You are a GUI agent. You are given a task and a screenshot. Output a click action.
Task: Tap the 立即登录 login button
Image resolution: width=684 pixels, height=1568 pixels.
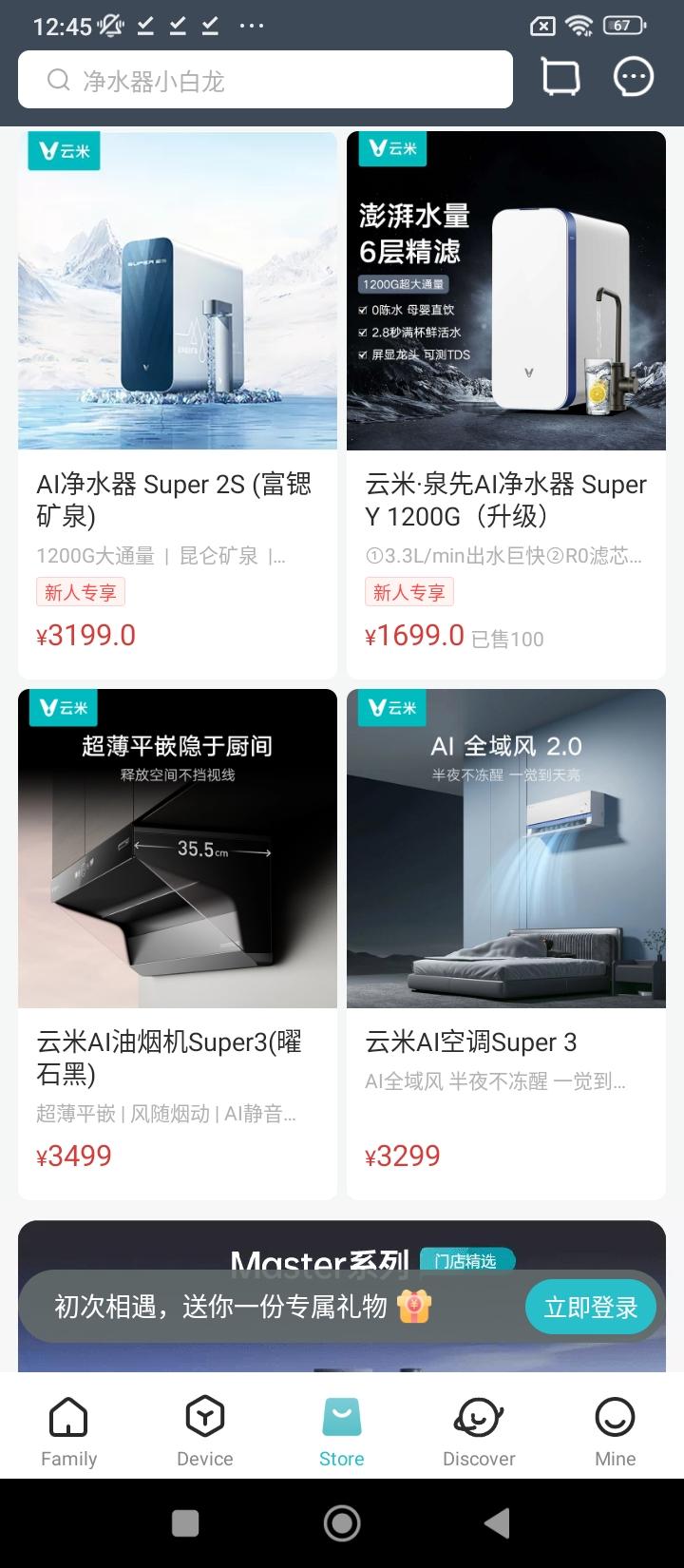590,1307
